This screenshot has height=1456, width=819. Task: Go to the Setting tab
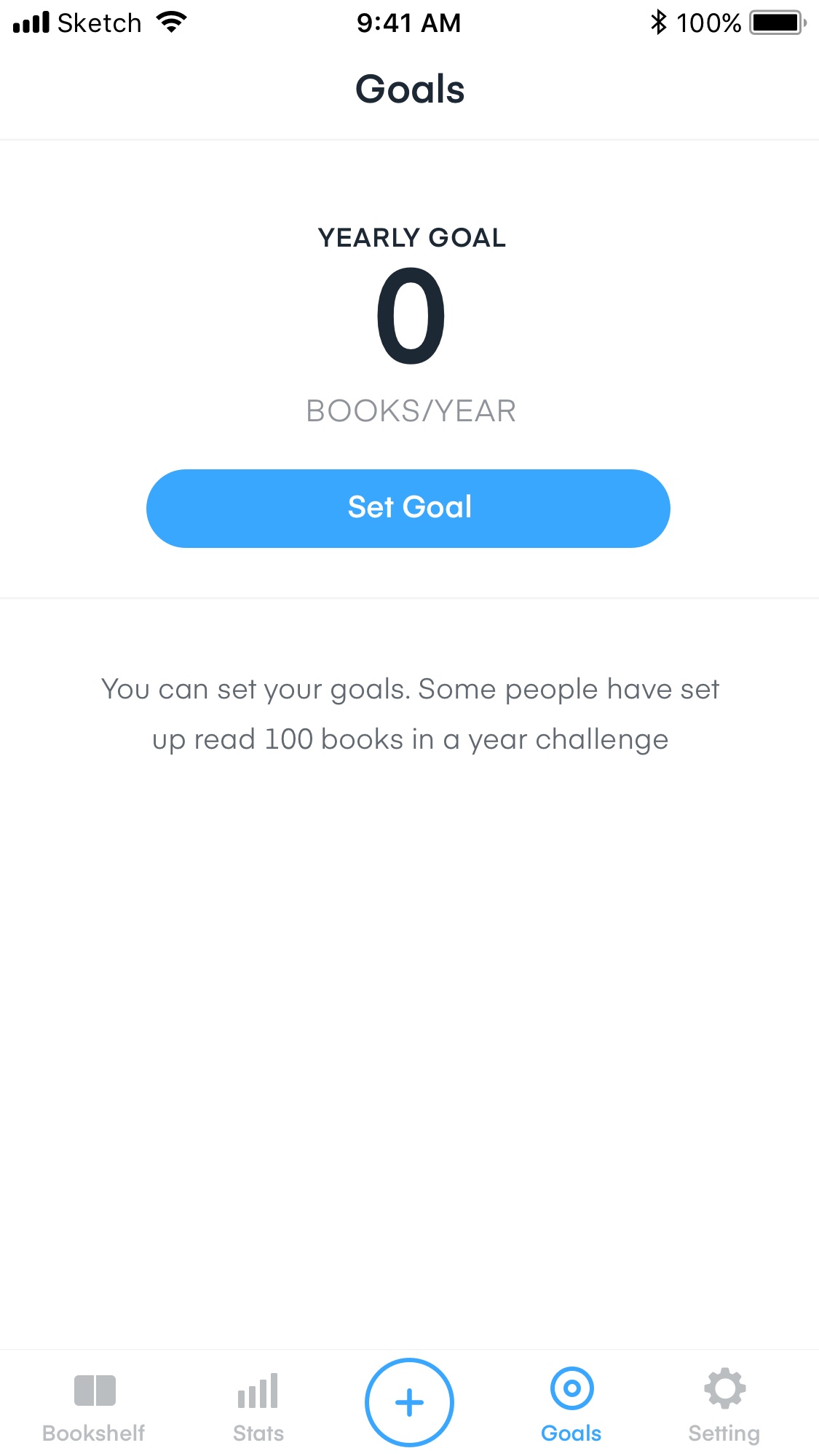[x=724, y=1406]
